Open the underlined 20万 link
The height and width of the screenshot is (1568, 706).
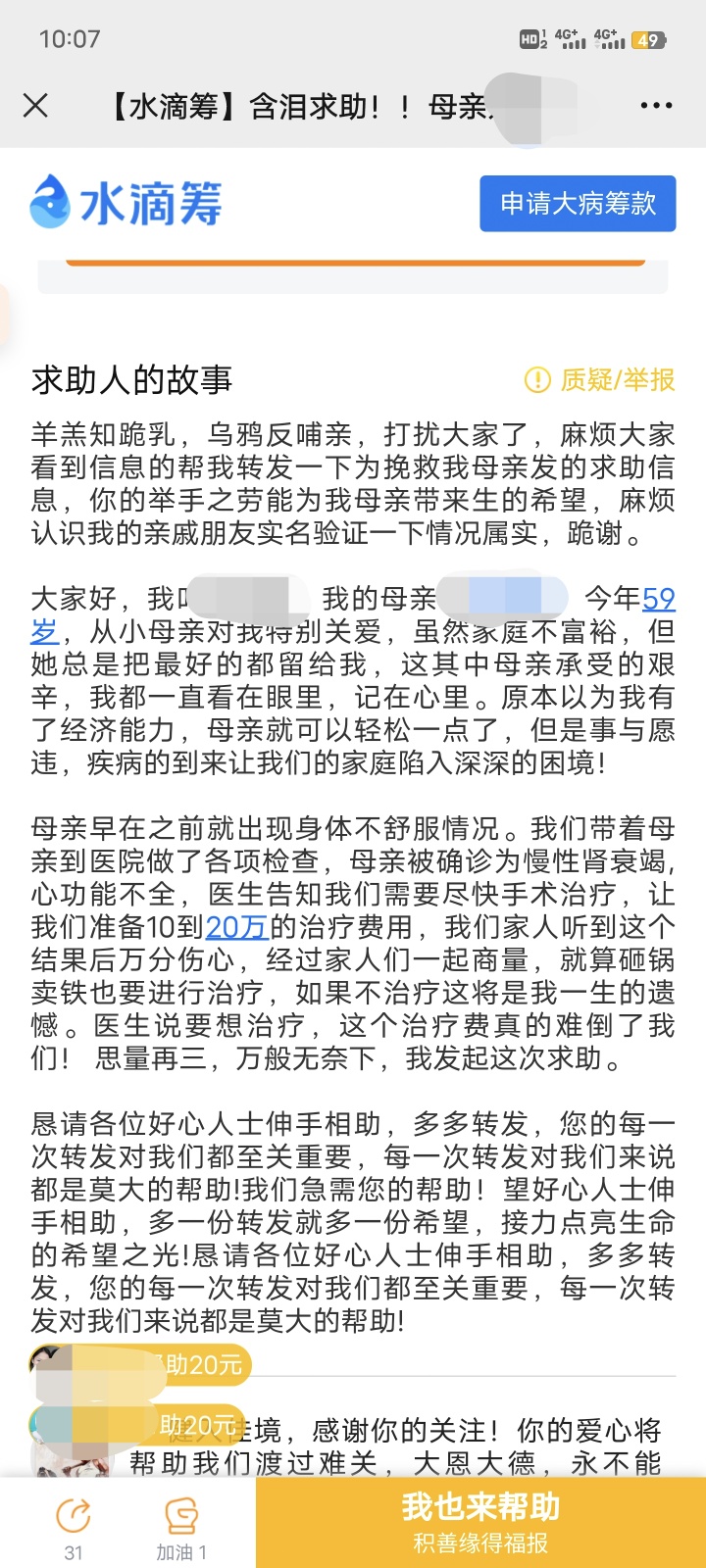point(236,927)
